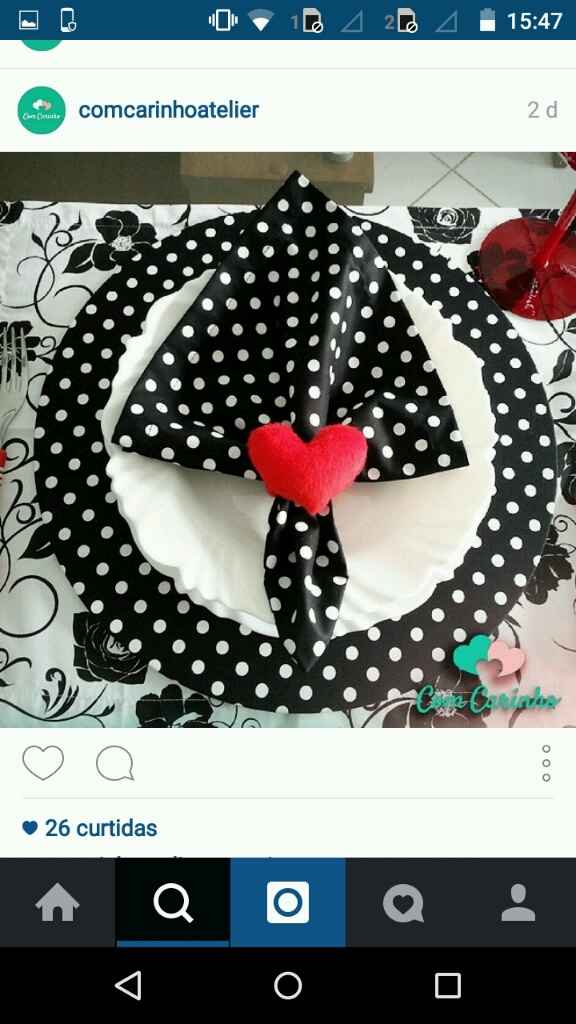Tap the system back button
576x1024 pixels.
point(129,985)
